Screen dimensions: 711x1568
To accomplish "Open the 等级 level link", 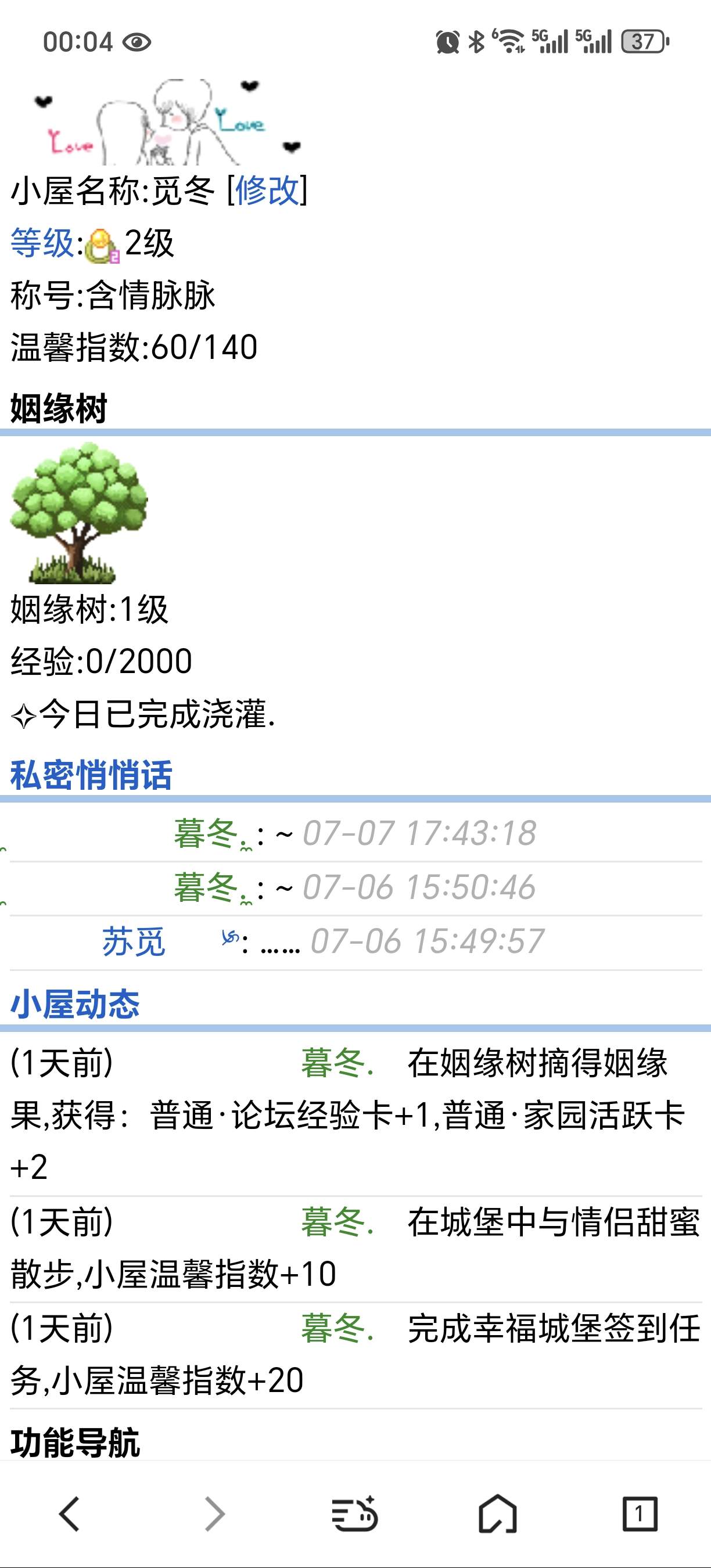I will [x=42, y=243].
